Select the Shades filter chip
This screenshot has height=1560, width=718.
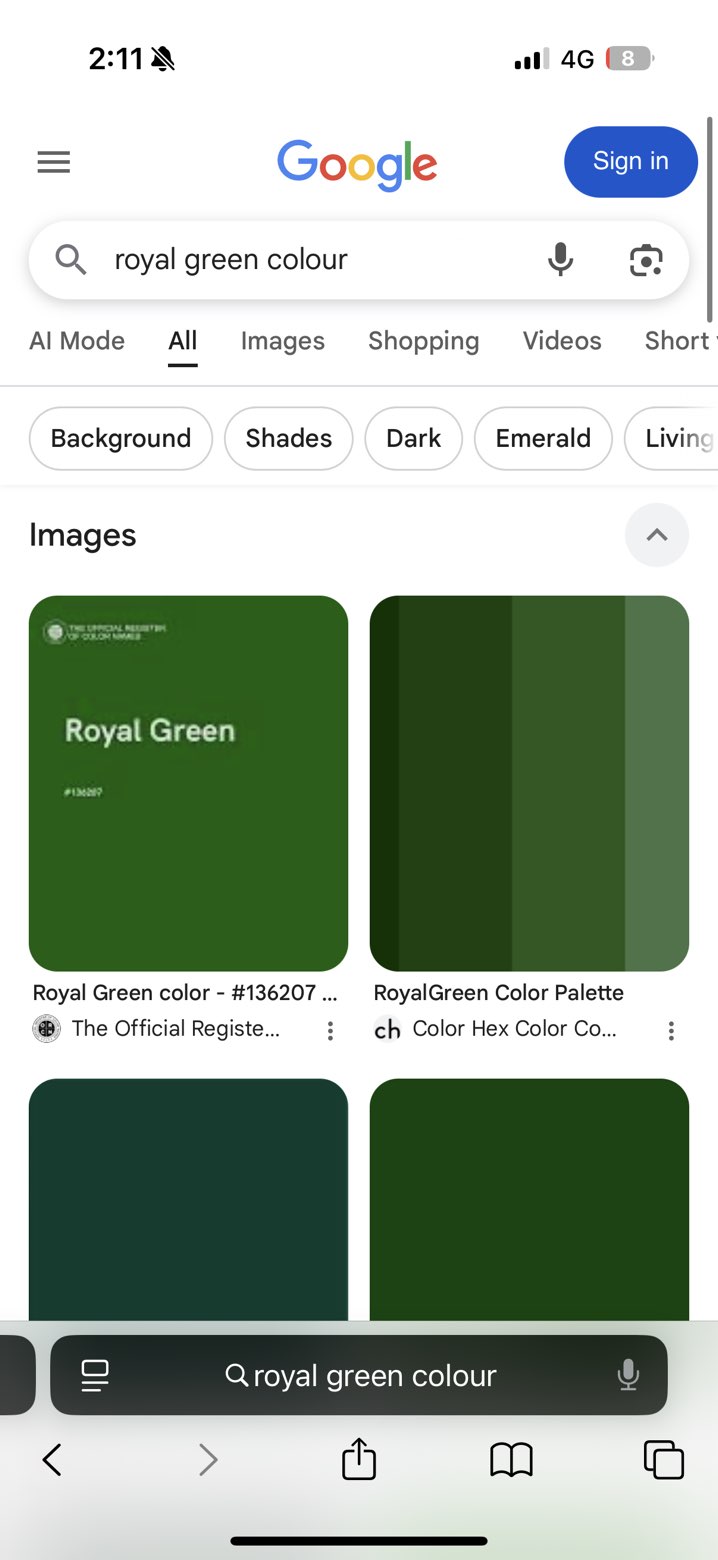point(289,438)
